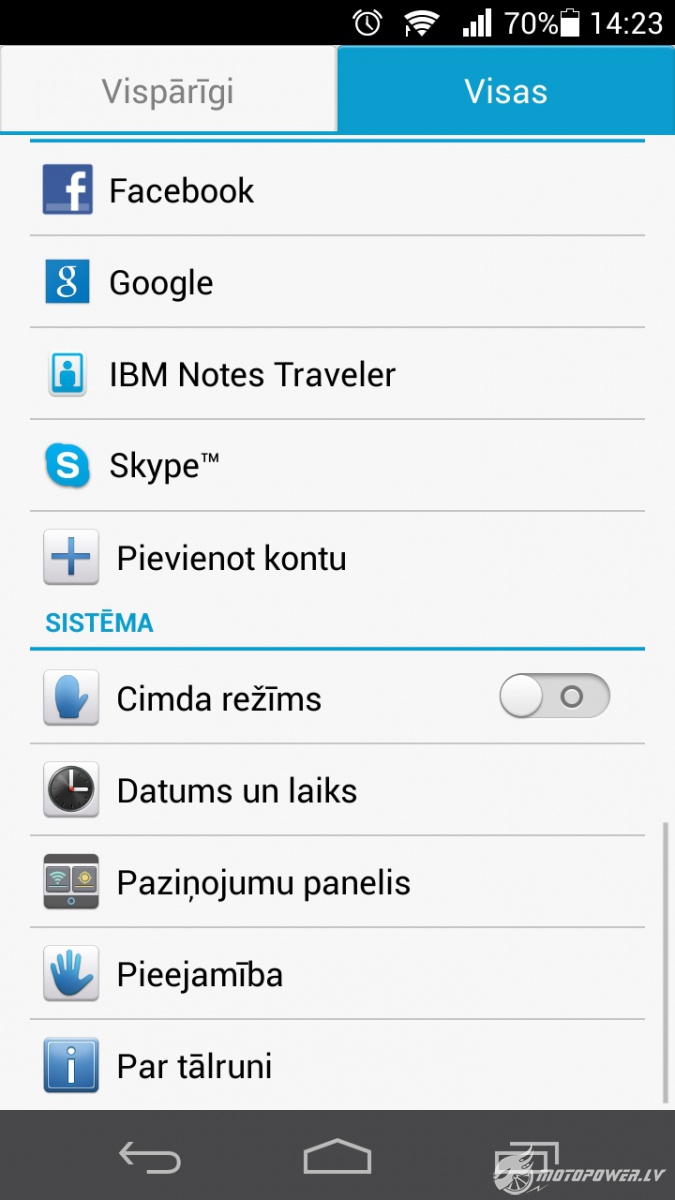Open Pieejamība settings
Image resolution: width=675 pixels, height=1200 pixels.
click(337, 974)
